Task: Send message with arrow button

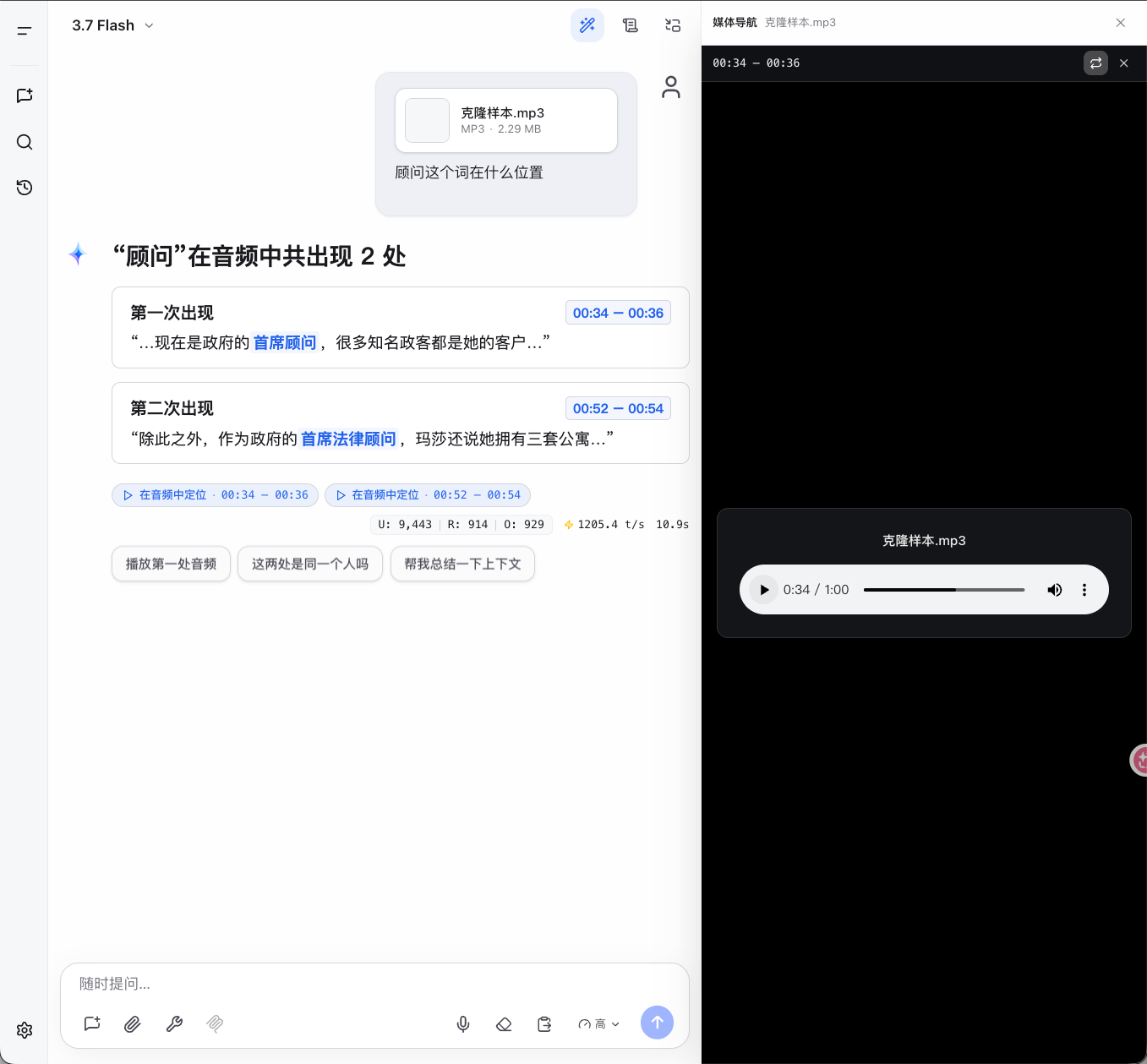Action: [657, 1023]
